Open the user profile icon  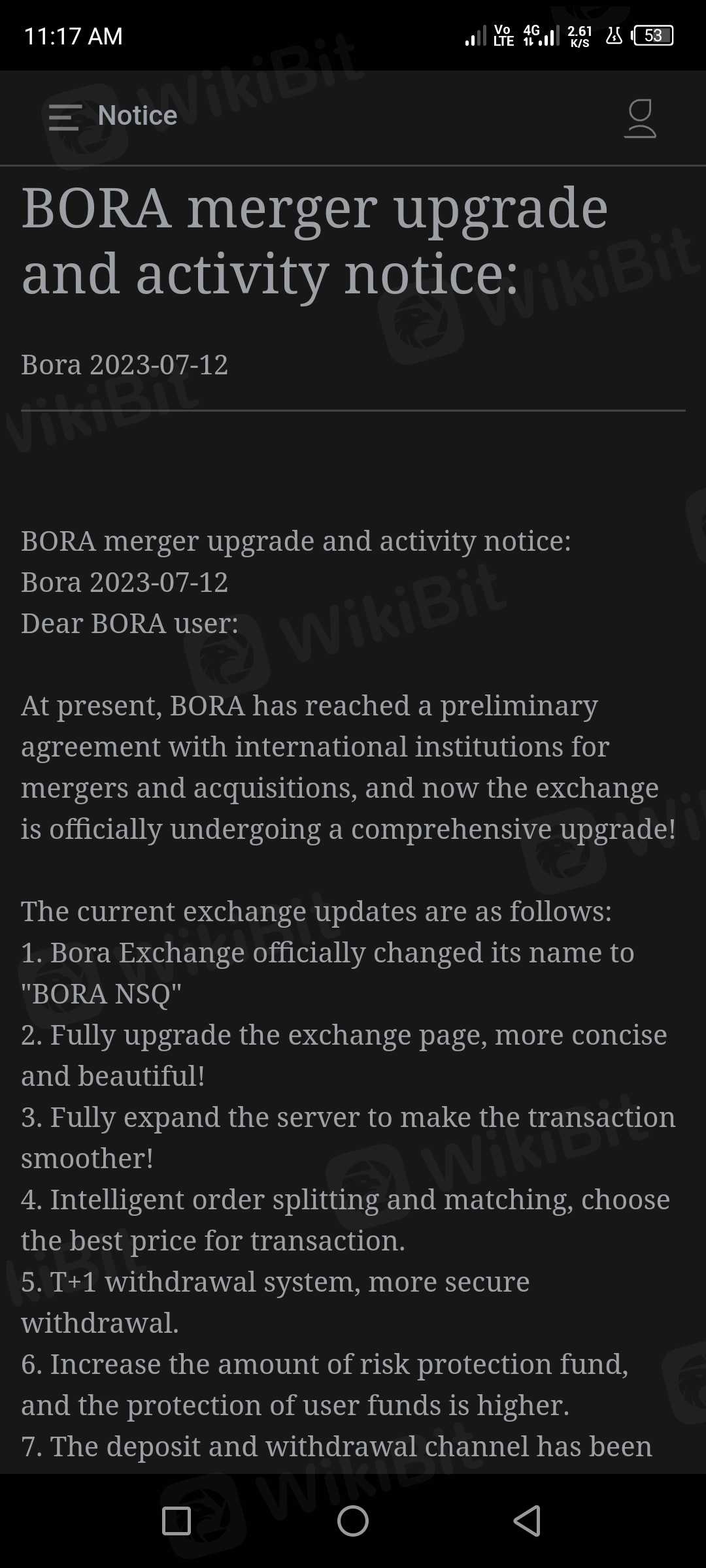[x=640, y=118]
